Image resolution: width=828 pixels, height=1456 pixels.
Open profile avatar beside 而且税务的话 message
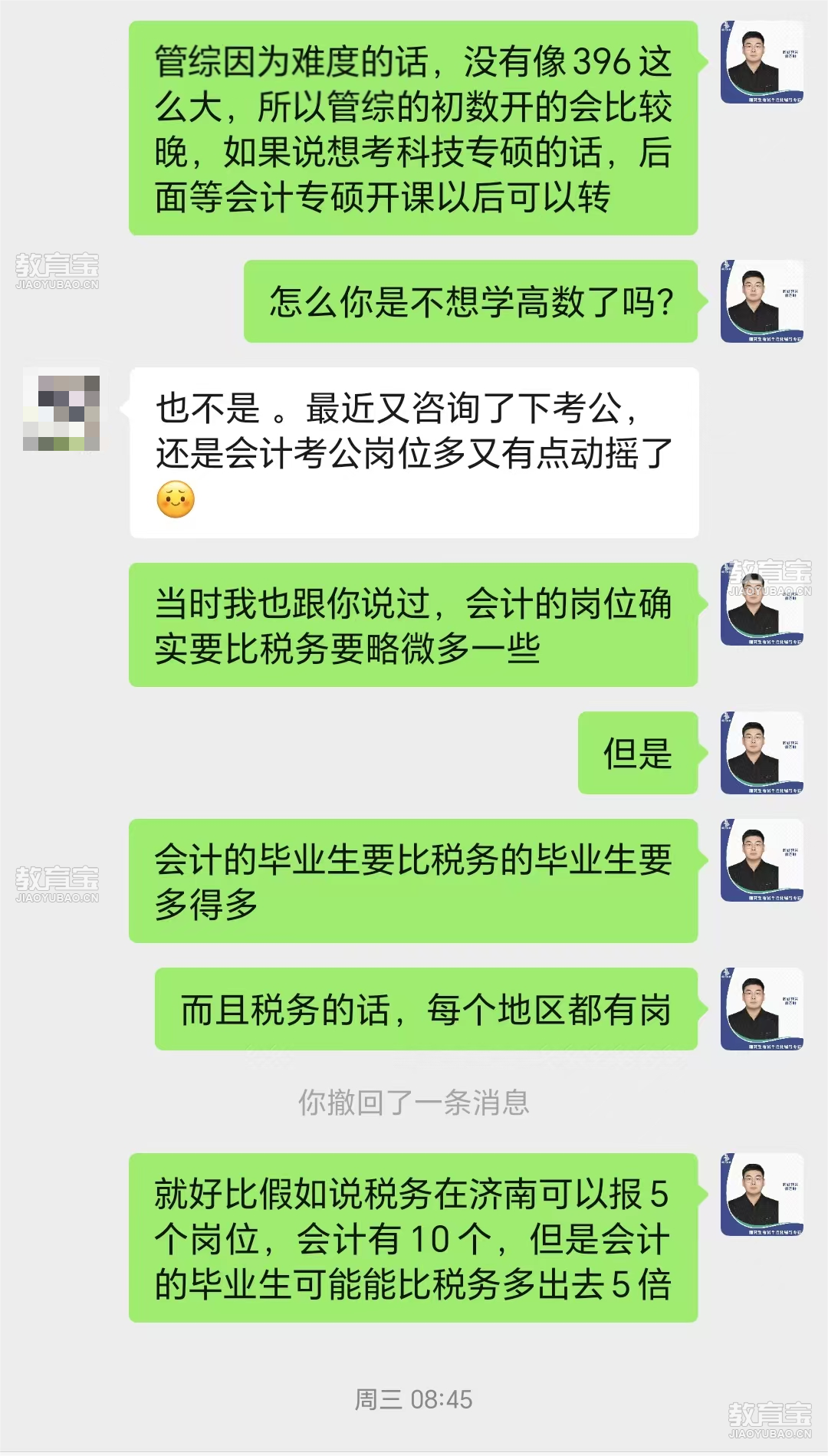(761, 1008)
